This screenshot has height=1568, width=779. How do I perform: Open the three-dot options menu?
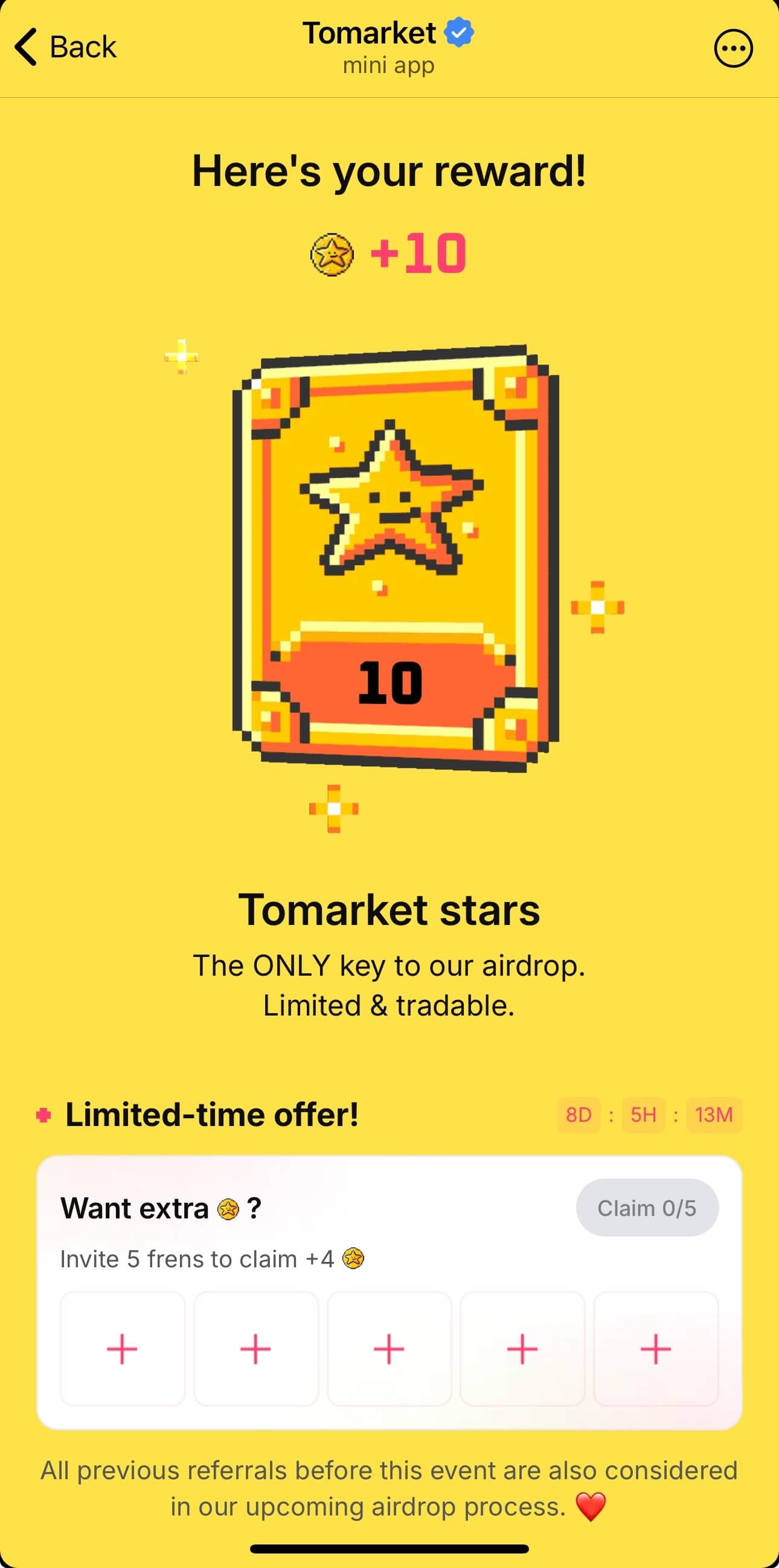point(733,48)
